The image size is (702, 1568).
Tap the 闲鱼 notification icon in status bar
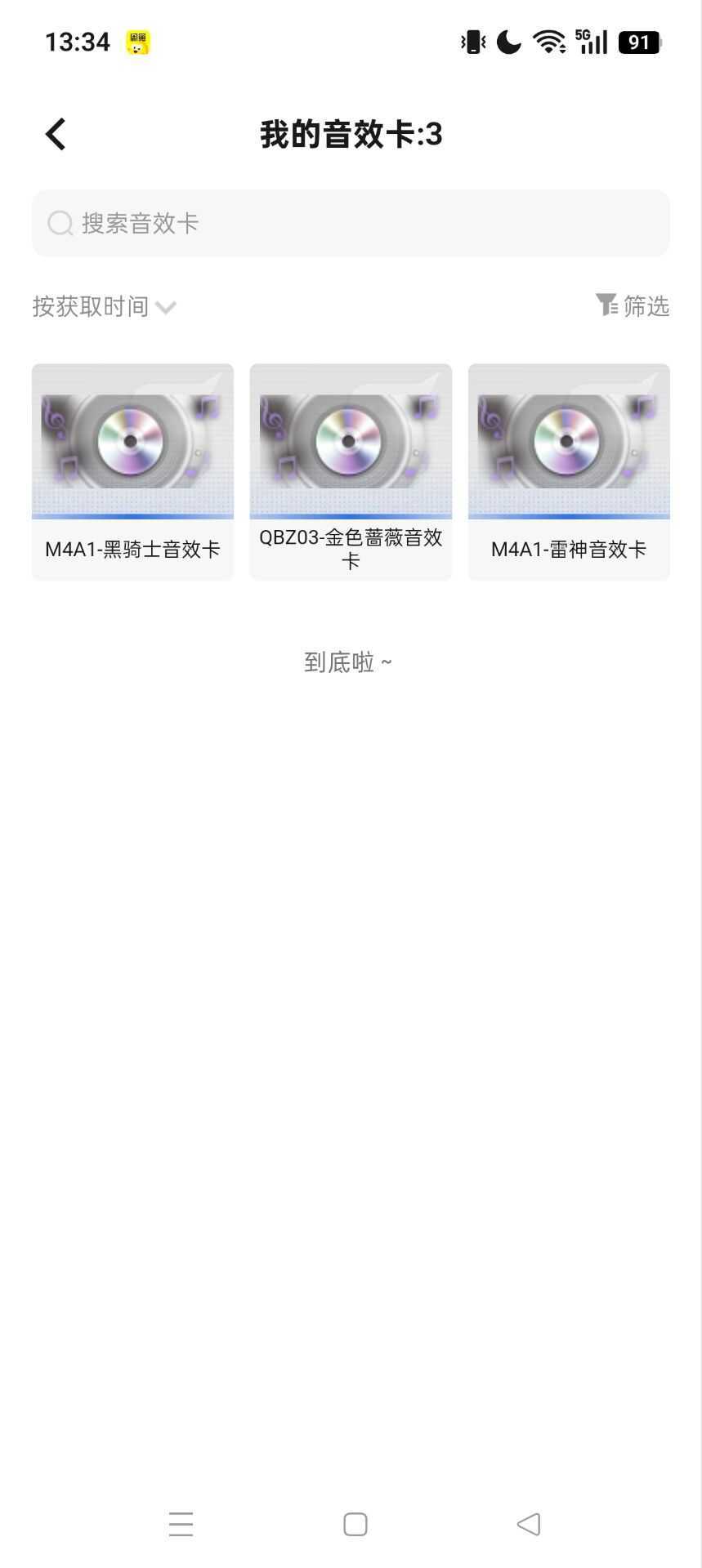137,41
